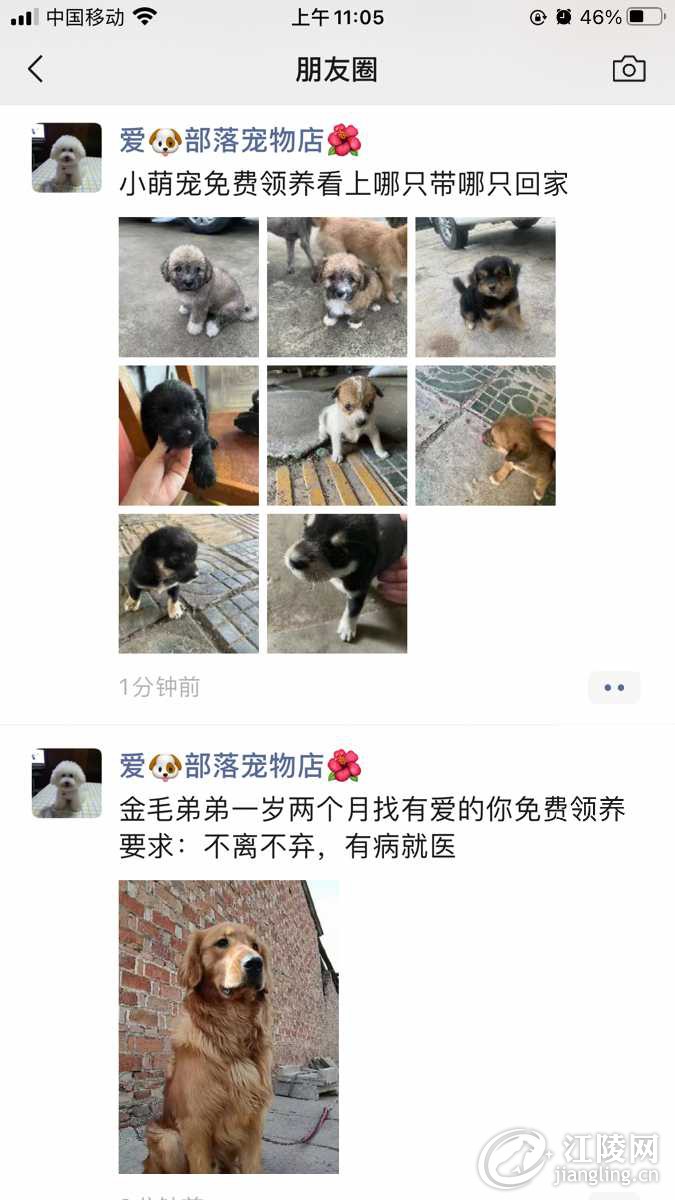The height and width of the screenshot is (1200, 675).
Task: Open the profile avatar on the 小萌宠 post
Action: 67,158
